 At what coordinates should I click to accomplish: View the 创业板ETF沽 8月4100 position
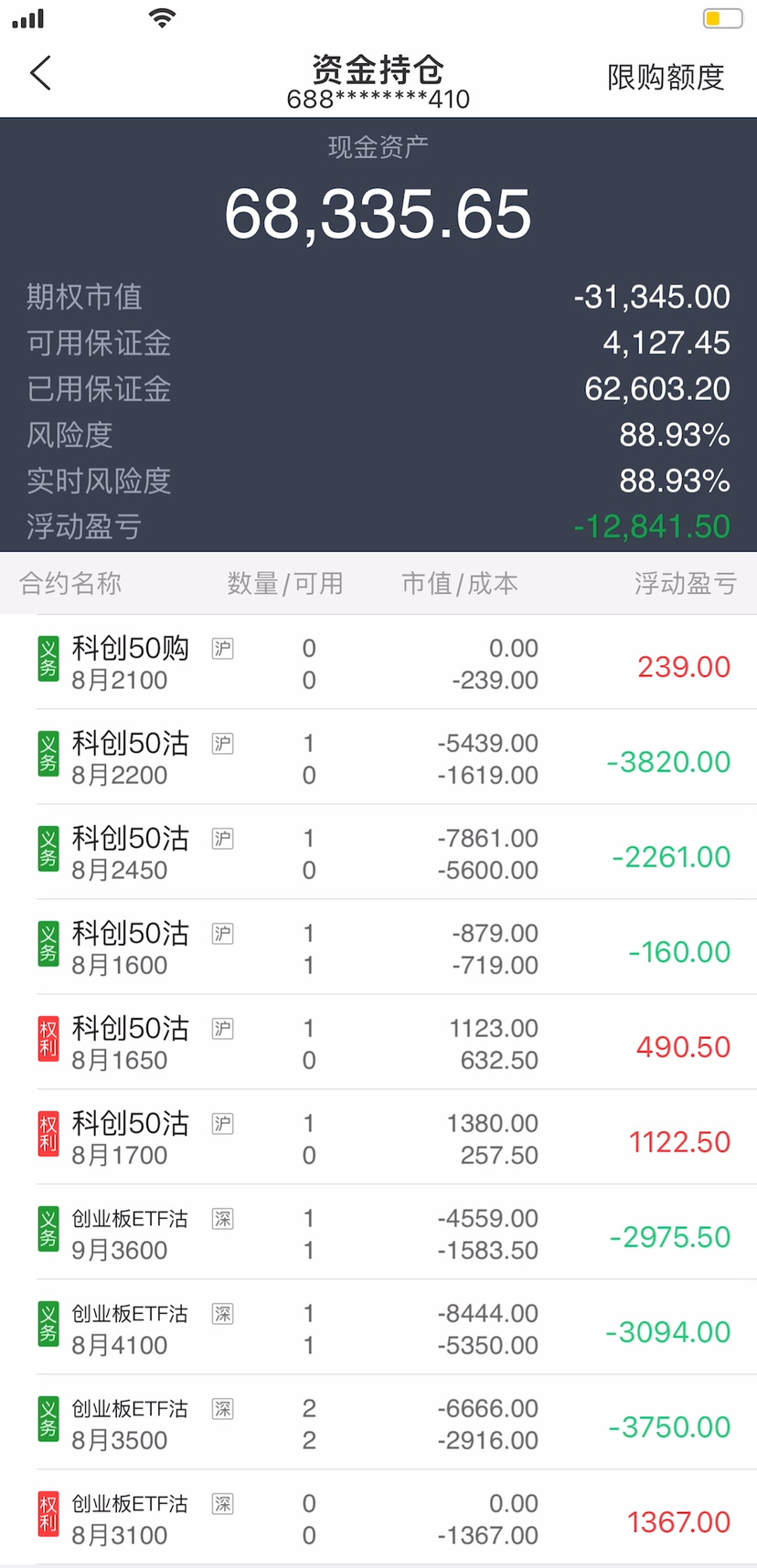coord(378,1328)
